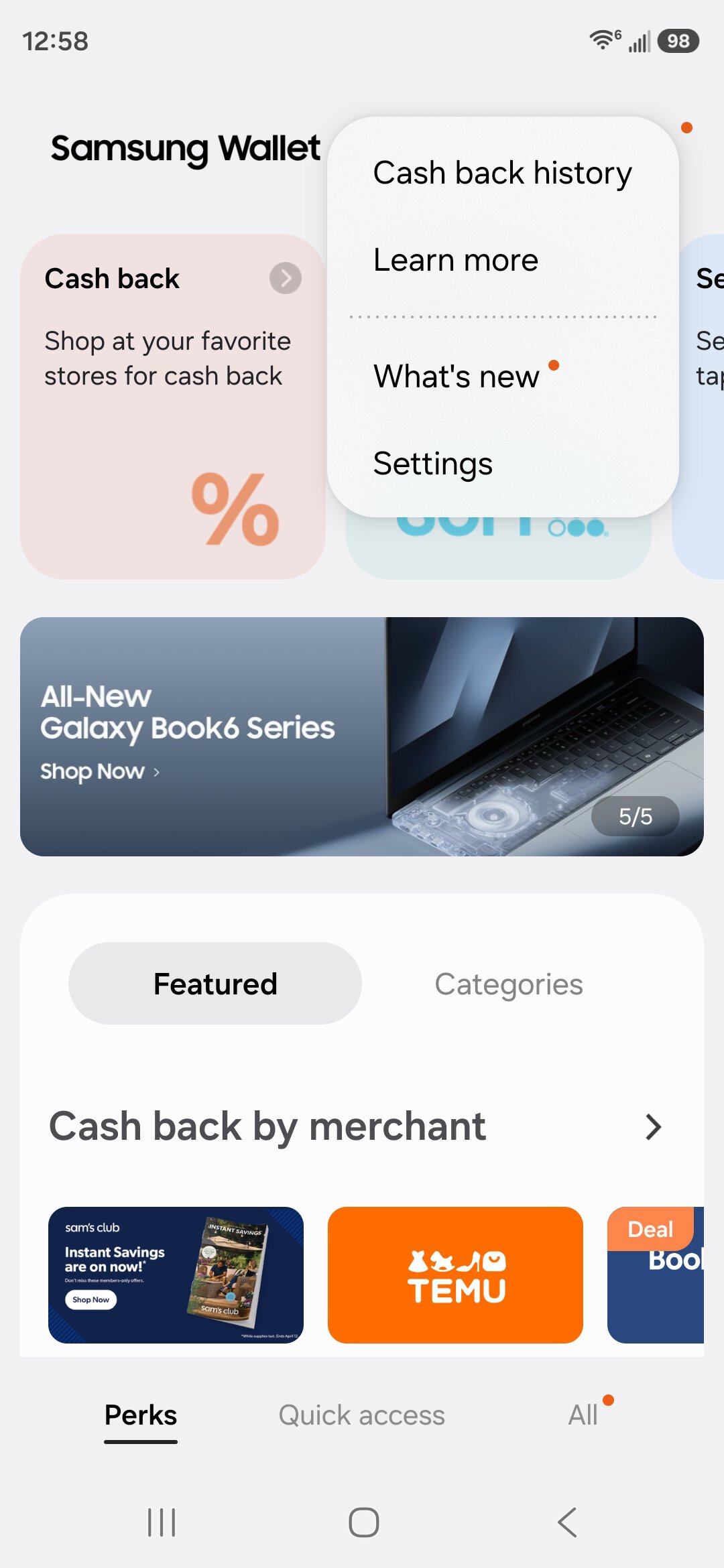This screenshot has width=724, height=1568.
Task: Tap the Back navigation button
Action: click(566, 1521)
